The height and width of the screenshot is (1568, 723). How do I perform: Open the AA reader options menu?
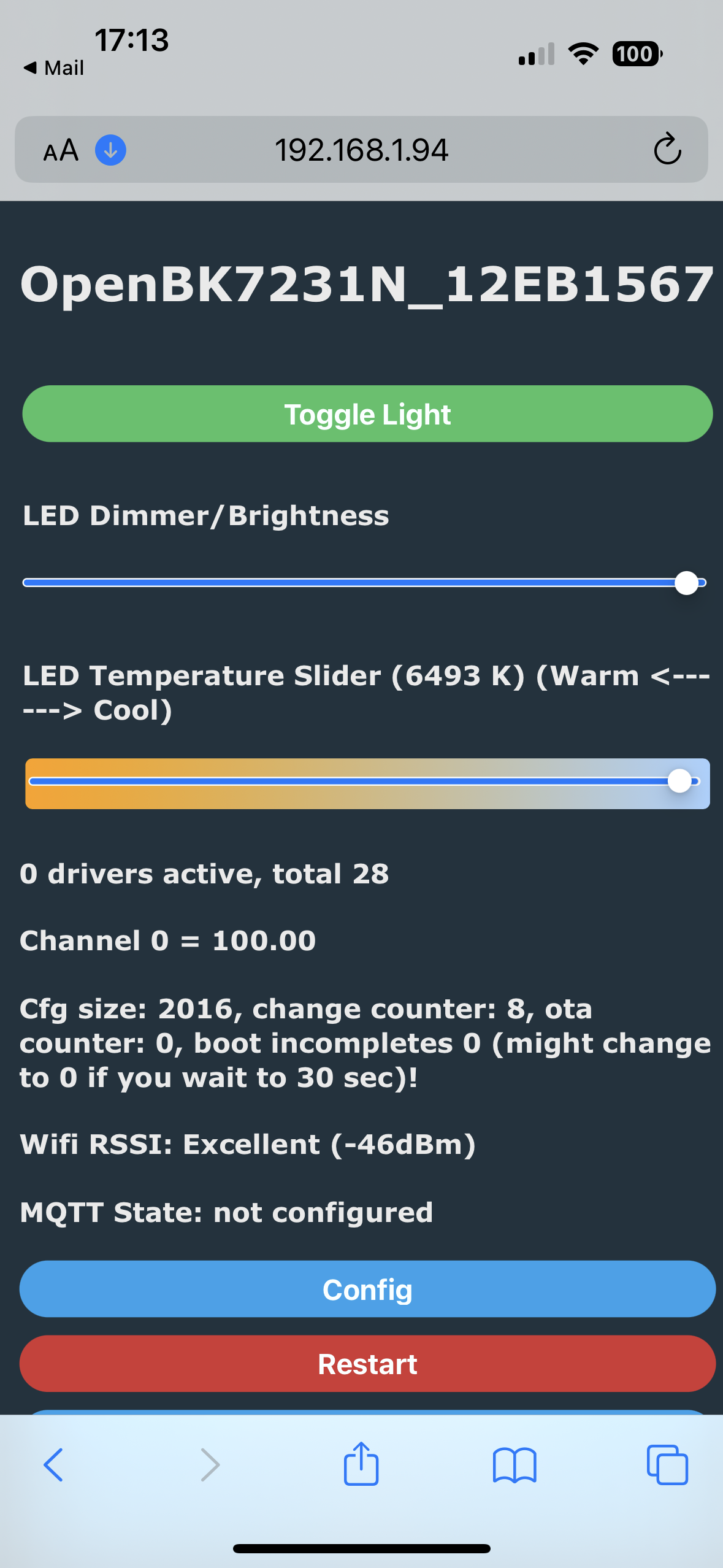point(61,150)
